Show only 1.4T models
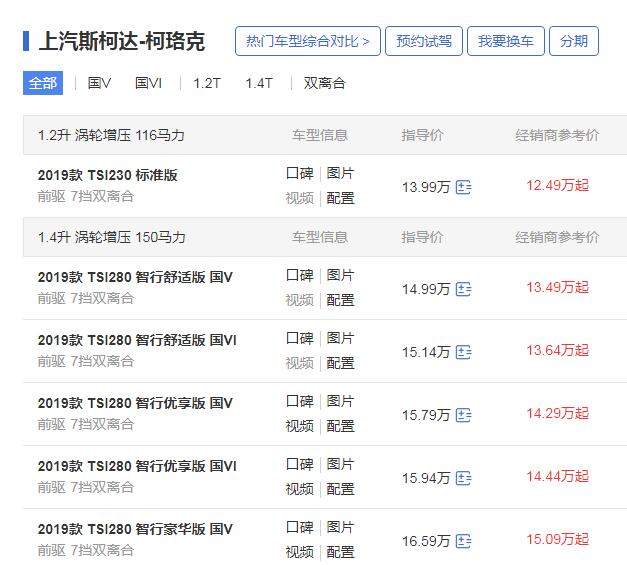Screen dimensions: 627x565 pyautogui.click(x=258, y=83)
